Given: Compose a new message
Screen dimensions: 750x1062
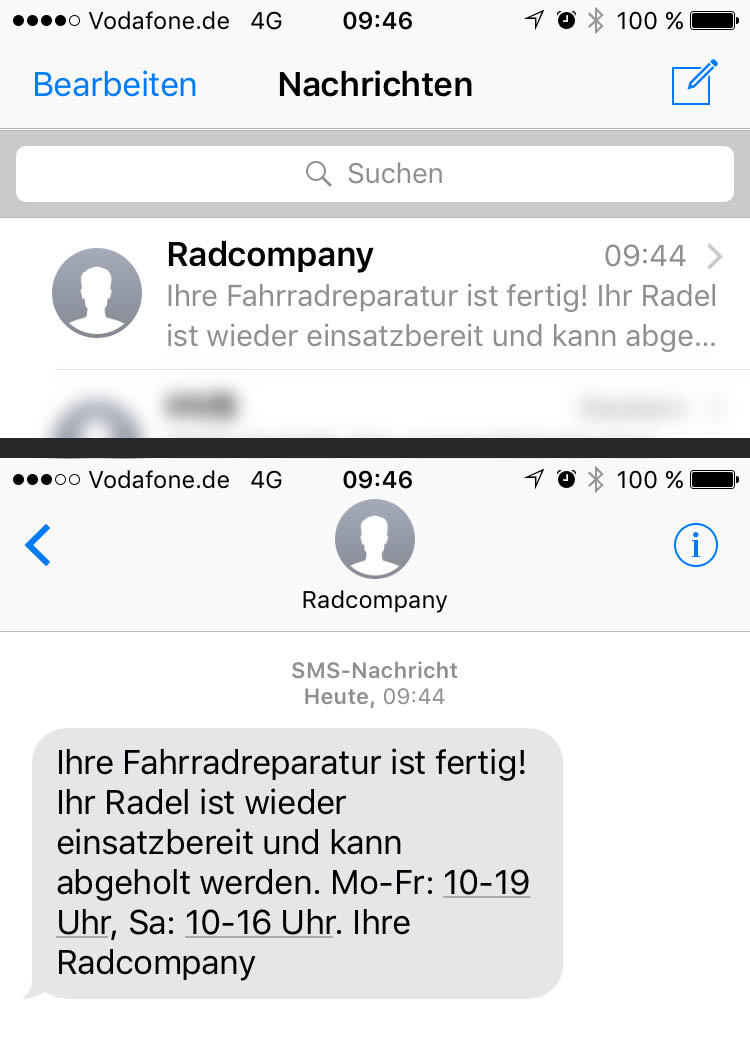Looking at the screenshot, I should click(693, 83).
